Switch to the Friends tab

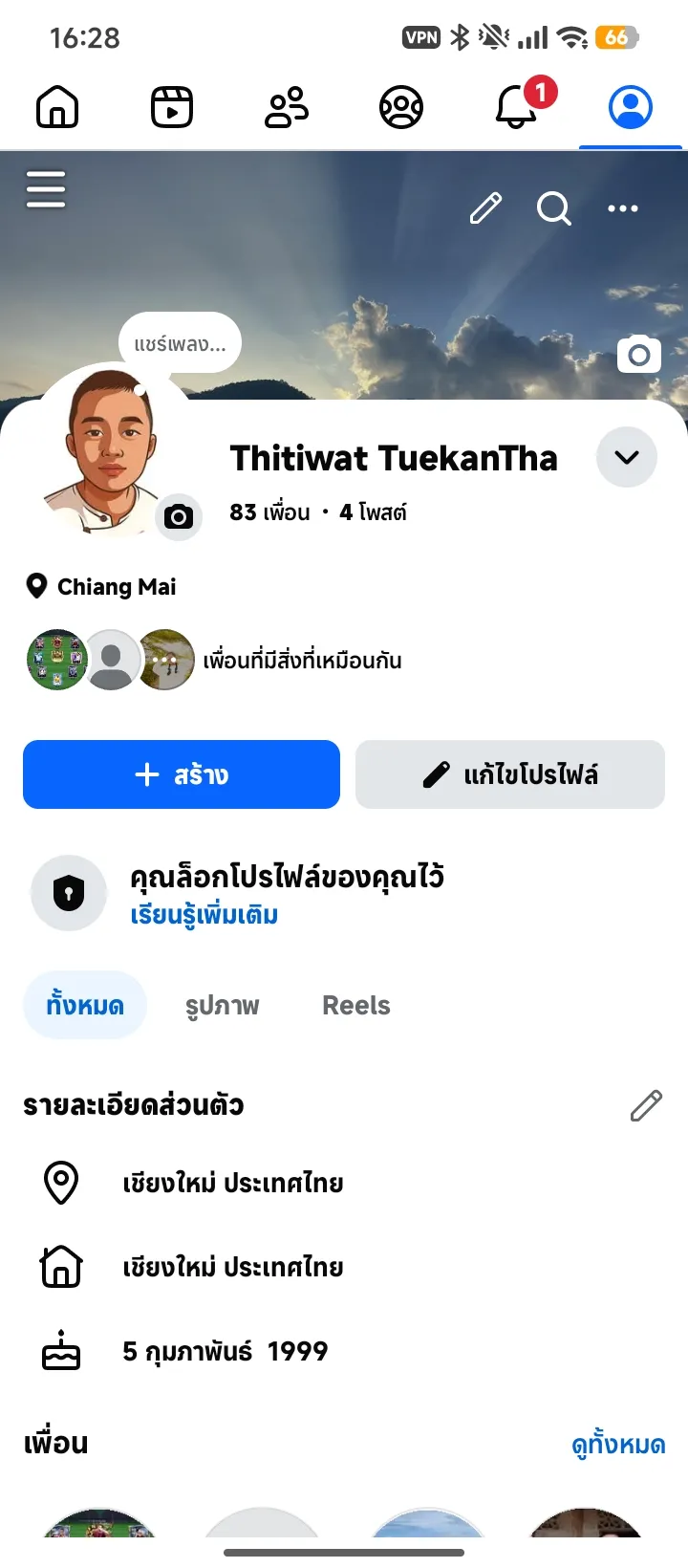[287, 106]
